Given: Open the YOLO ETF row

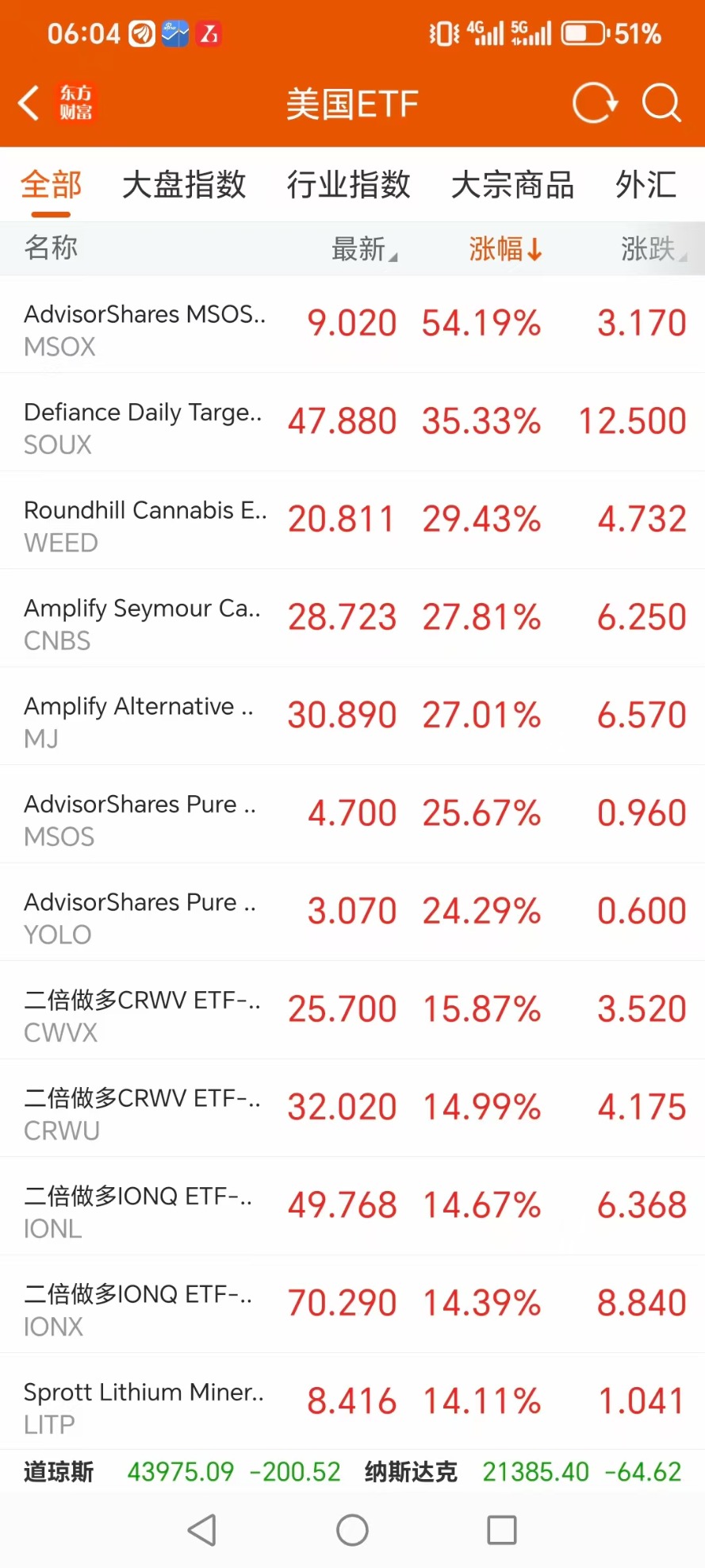Looking at the screenshot, I should click(x=352, y=913).
